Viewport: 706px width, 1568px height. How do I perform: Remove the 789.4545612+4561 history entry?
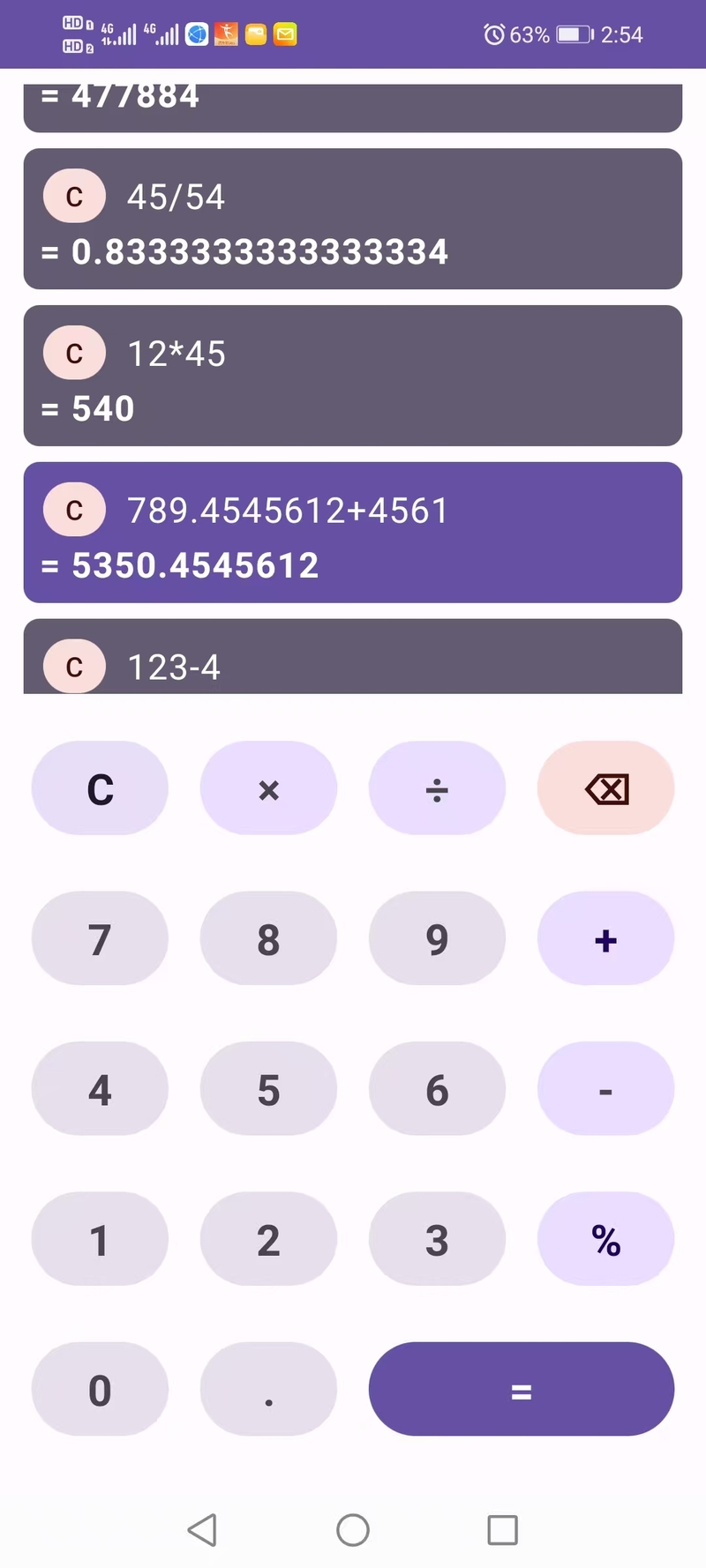[74, 510]
